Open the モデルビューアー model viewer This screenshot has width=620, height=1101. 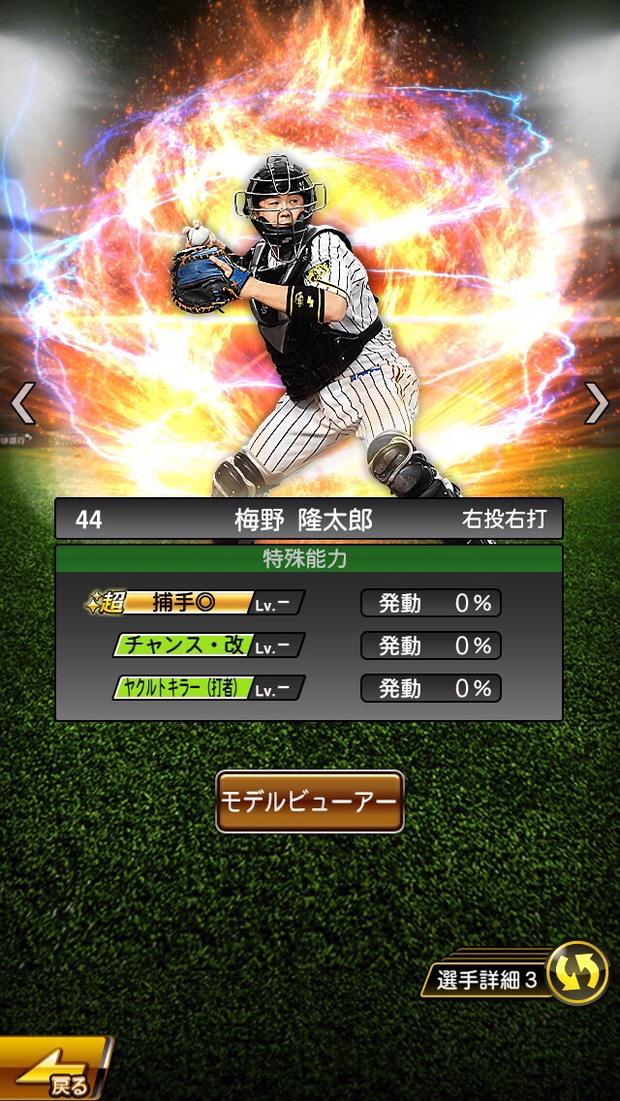tap(310, 802)
